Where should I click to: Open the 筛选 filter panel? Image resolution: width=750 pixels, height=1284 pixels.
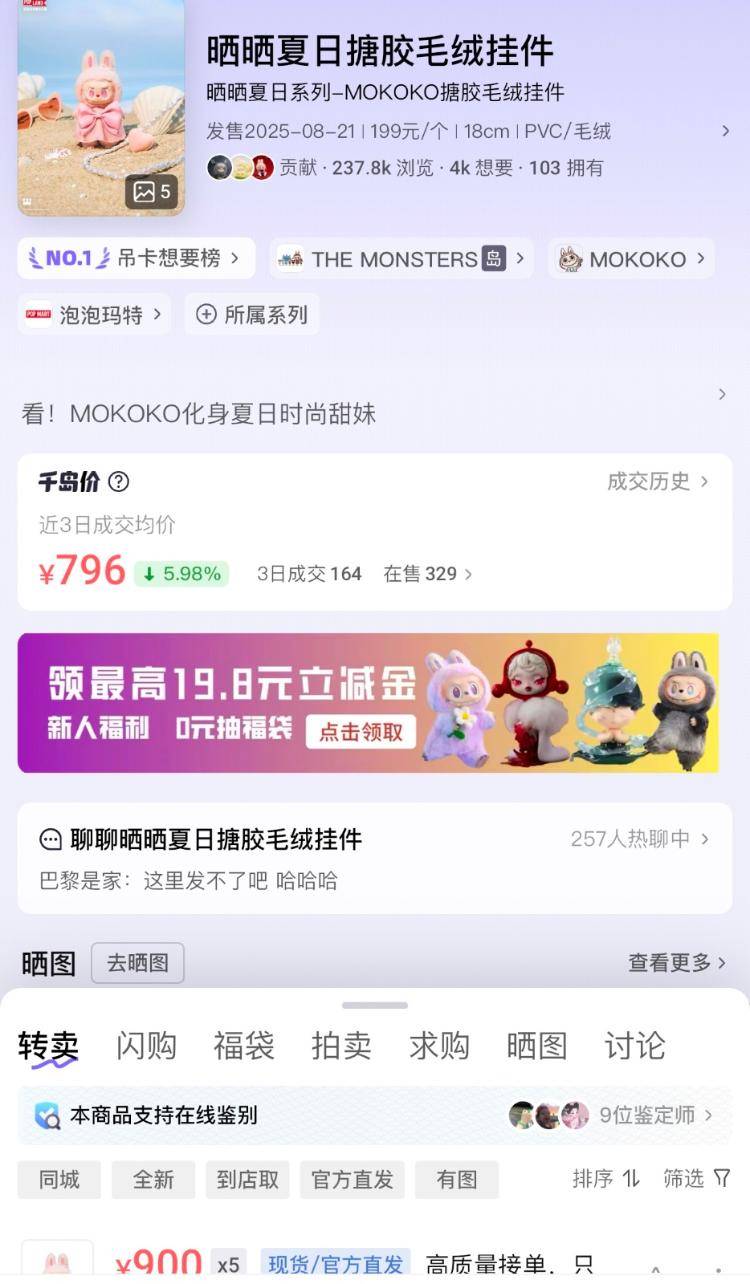[x=697, y=1179]
